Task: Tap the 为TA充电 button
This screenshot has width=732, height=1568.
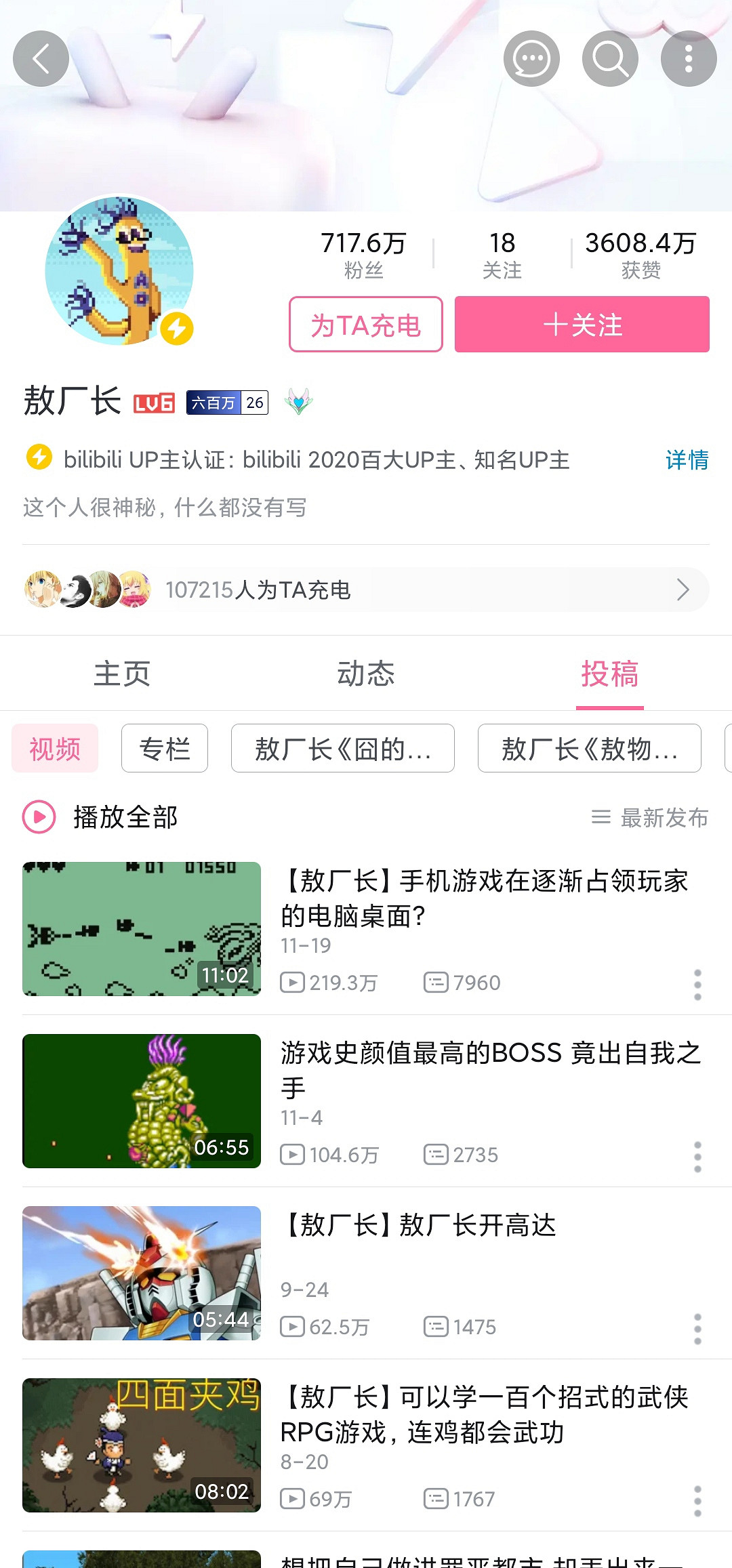Action: click(365, 325)
